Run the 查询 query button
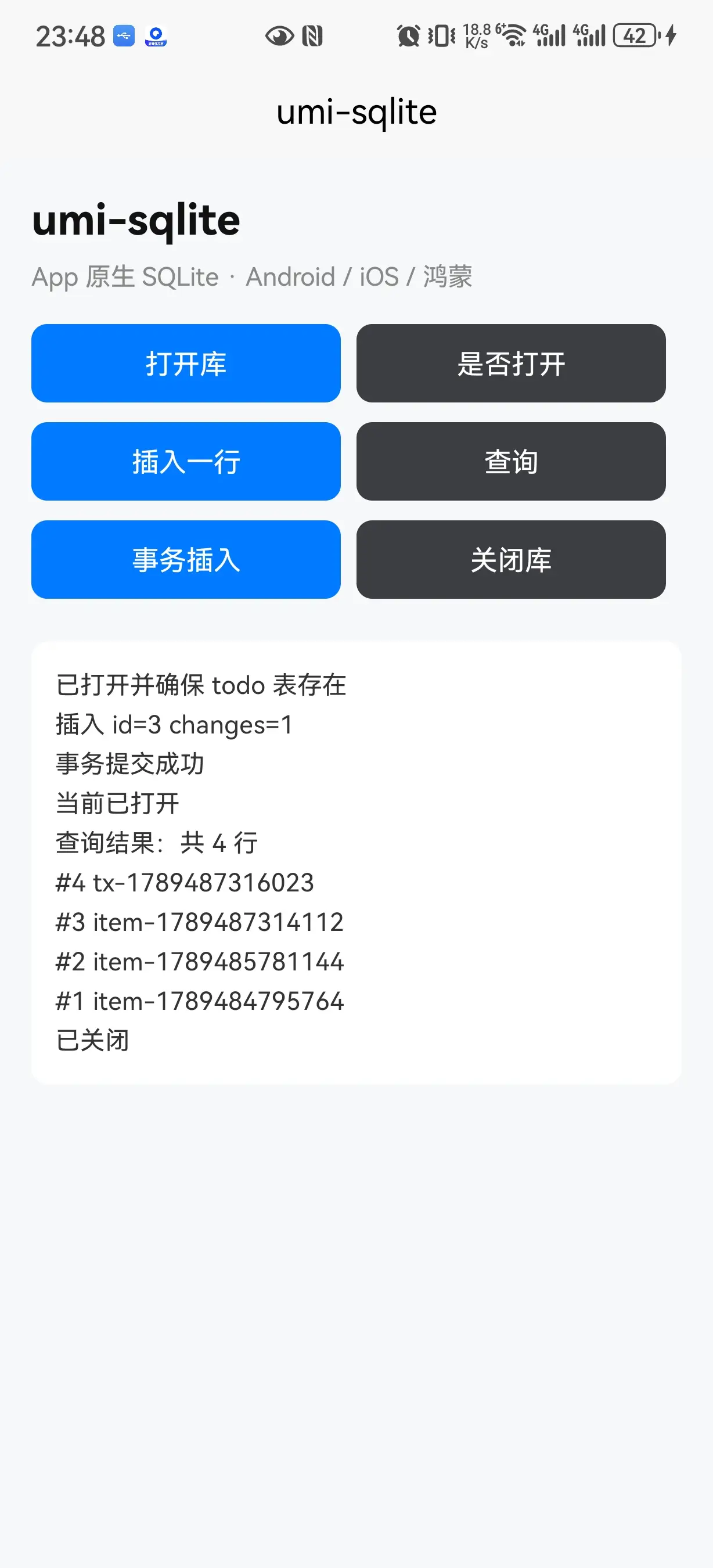This screenshot has height=1568, width=713. tap(511, 461)
